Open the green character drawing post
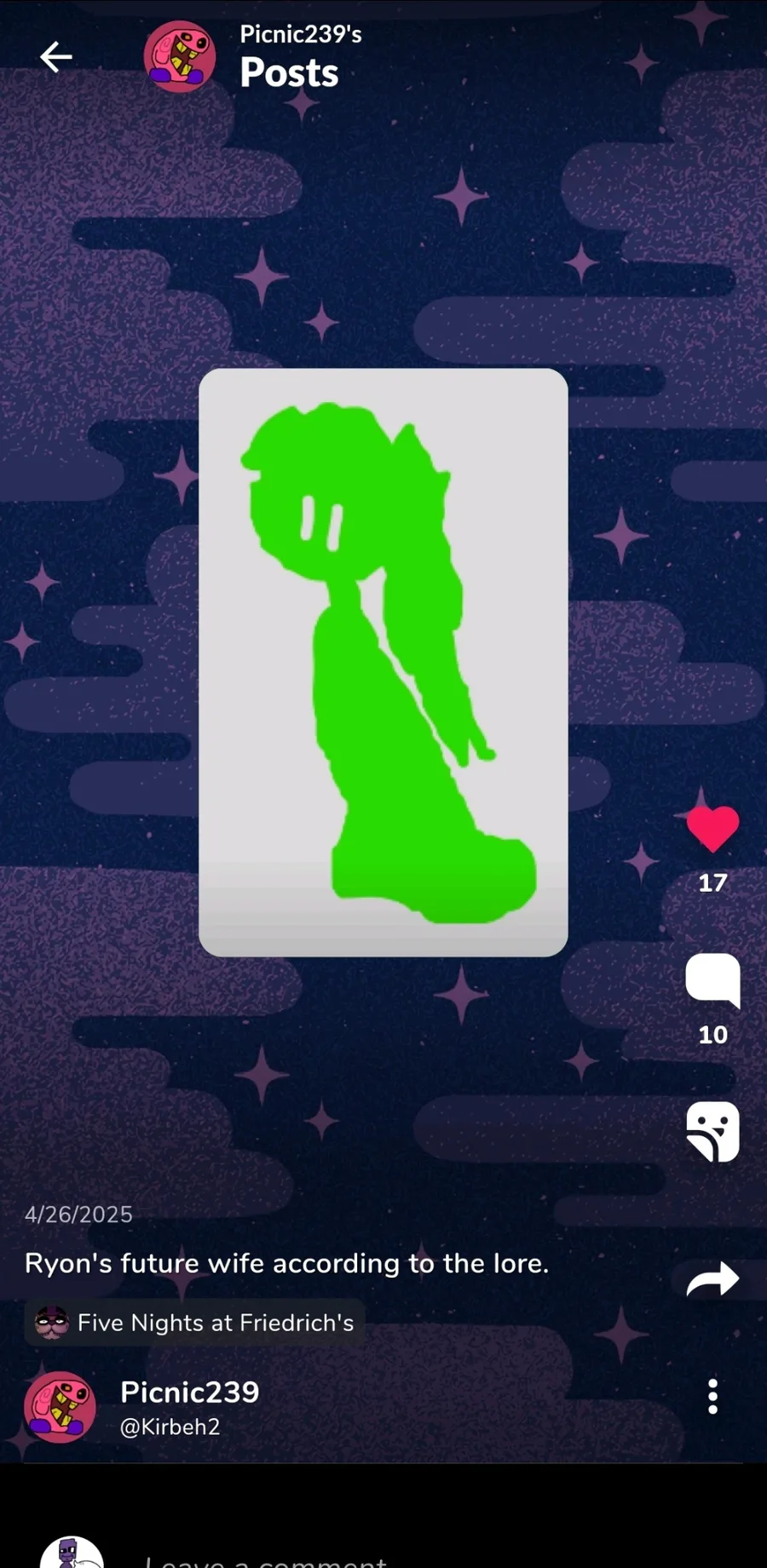 pyautogui.click(x=383, y=662)
